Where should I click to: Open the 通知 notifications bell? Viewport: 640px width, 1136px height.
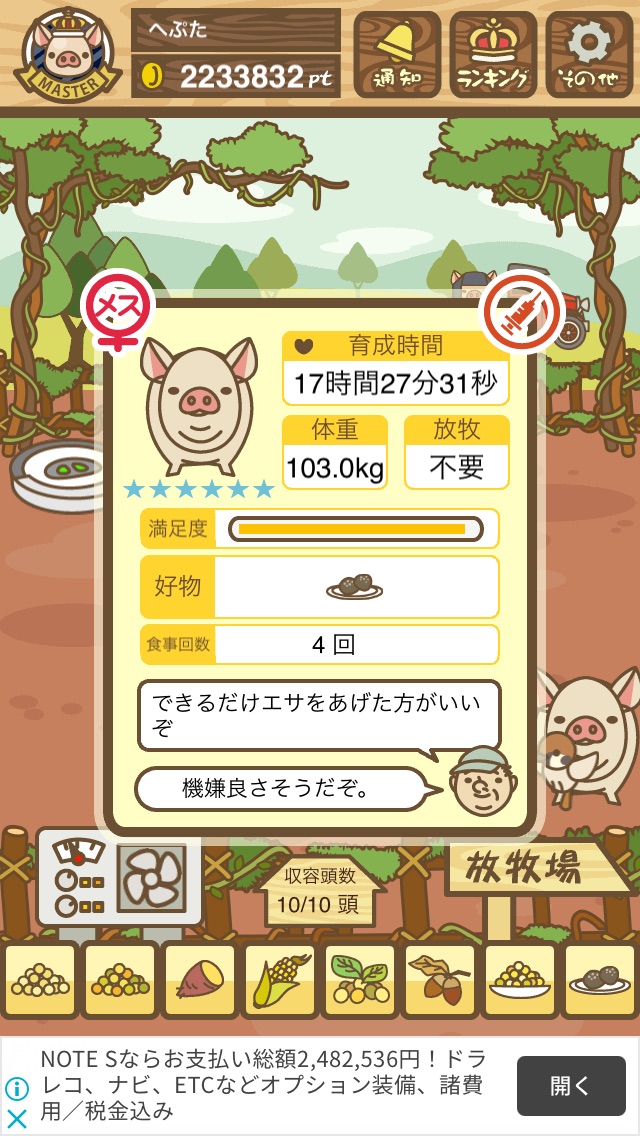pyautogui.click(x=396, y=54)
